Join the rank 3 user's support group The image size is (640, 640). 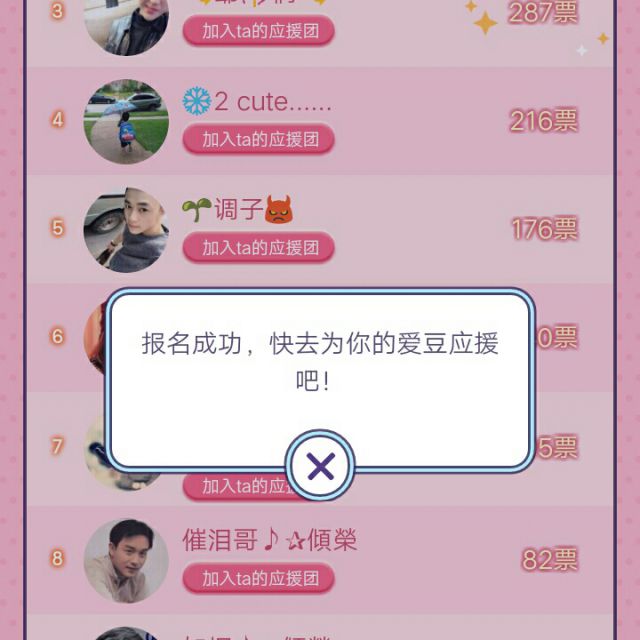259,30
